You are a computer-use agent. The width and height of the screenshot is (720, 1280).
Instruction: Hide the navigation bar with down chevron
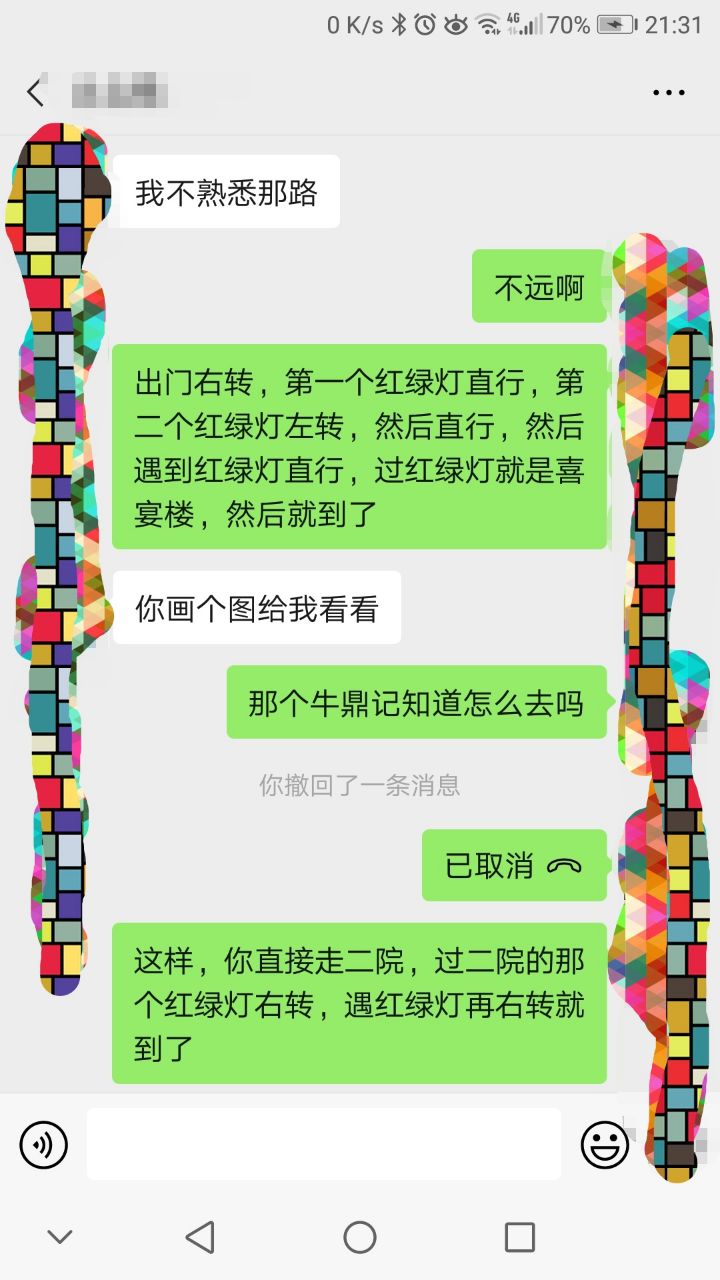click(60, 1237)
